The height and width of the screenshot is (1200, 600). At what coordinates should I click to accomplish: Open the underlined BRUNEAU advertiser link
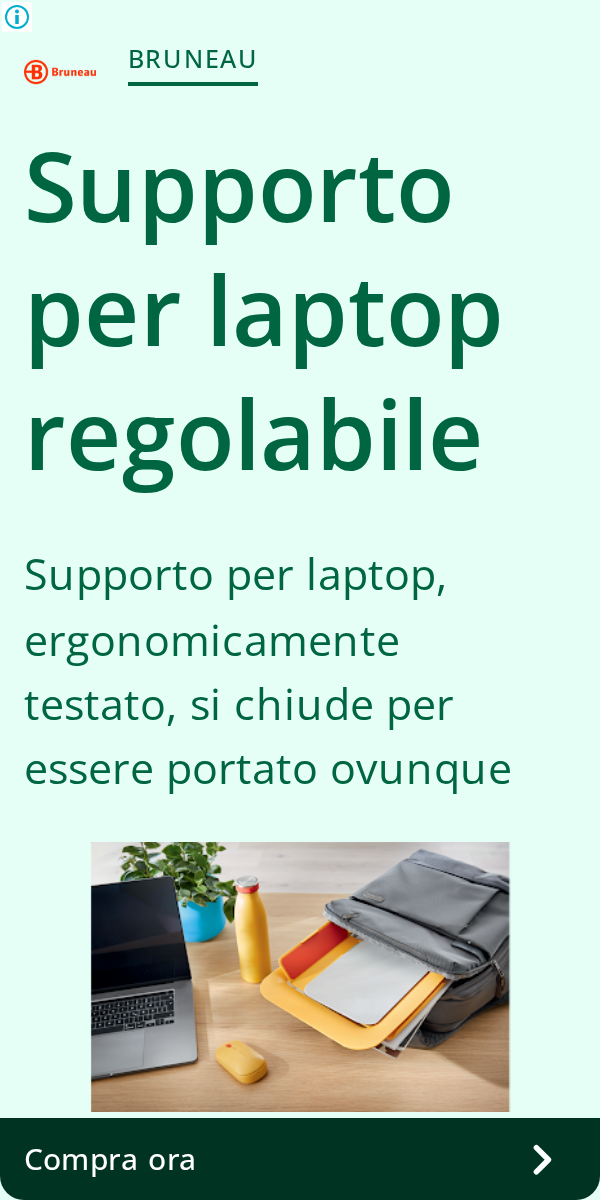[x=193, y=62]
